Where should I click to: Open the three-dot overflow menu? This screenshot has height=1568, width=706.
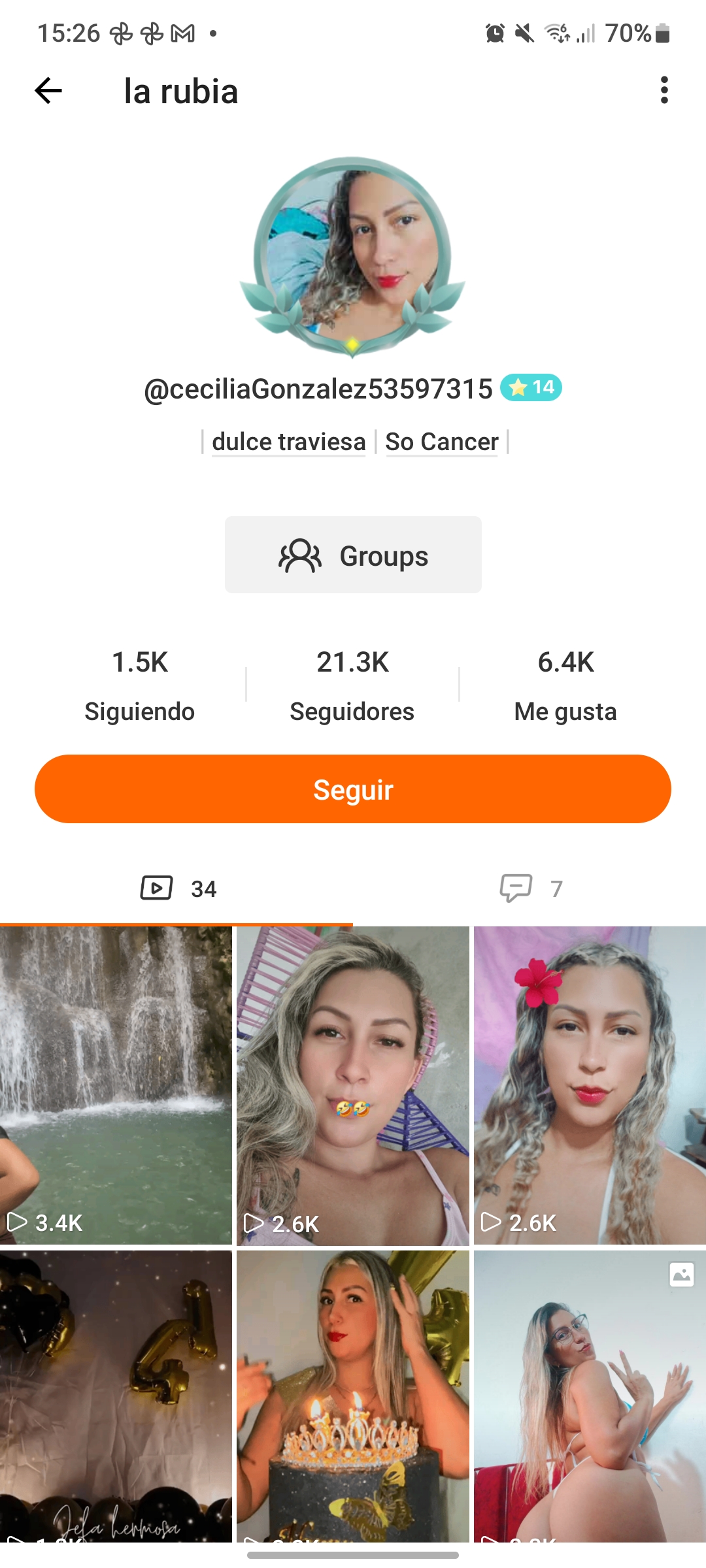[x=664, y=90]
